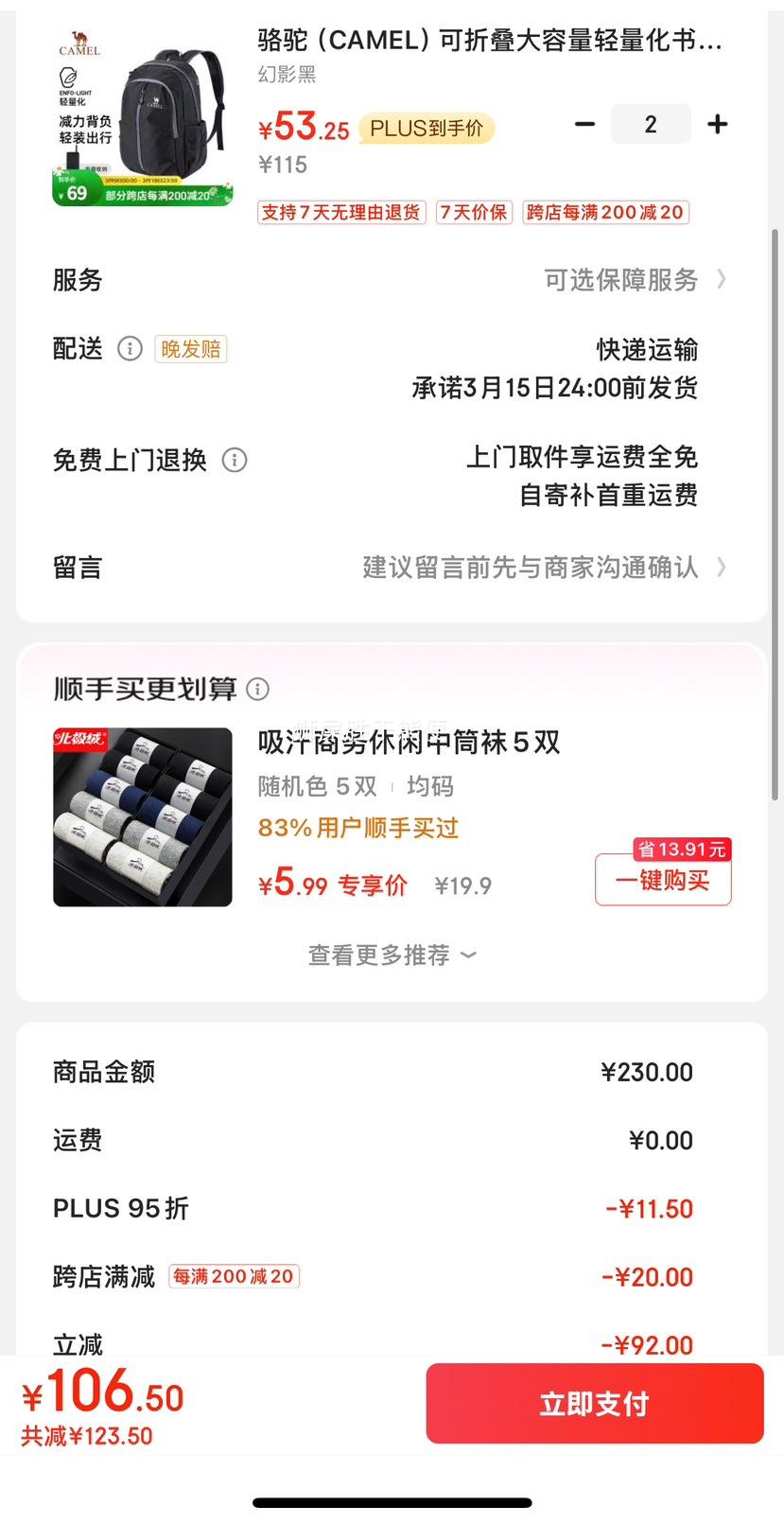Expand 查看更多推荐 recommendations
This screenshot has height=1524, width=784.
[392, 955]
